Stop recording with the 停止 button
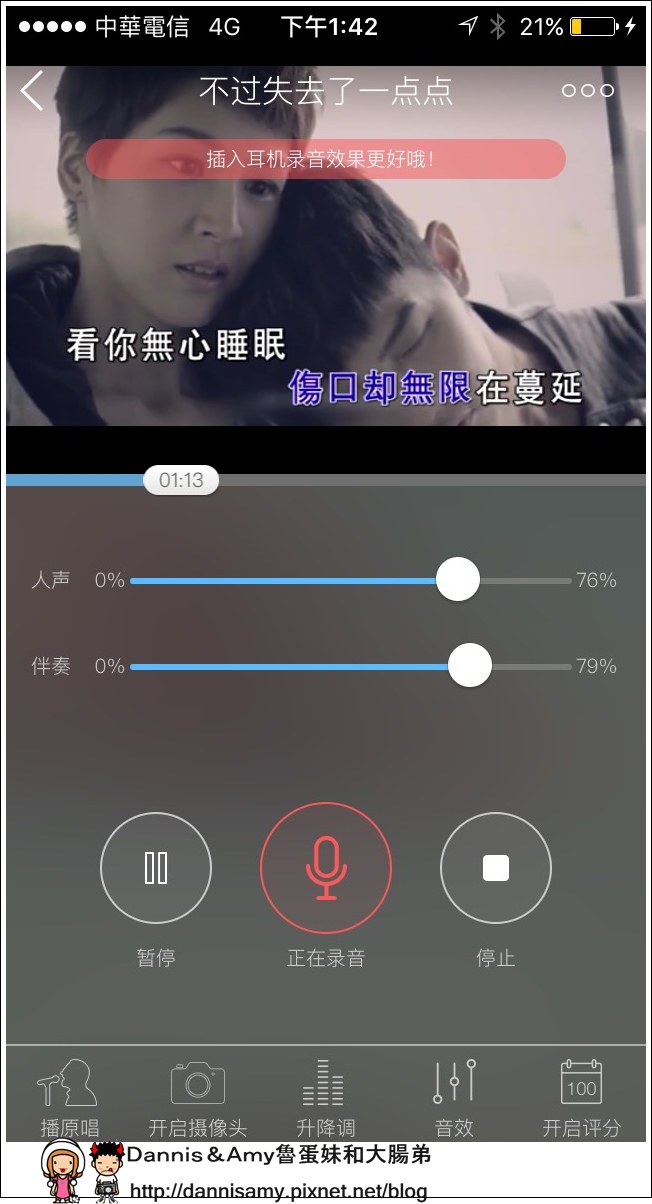Image resolution: width=652 pixels, height=1204 pixels. click(x=496, y=867)
